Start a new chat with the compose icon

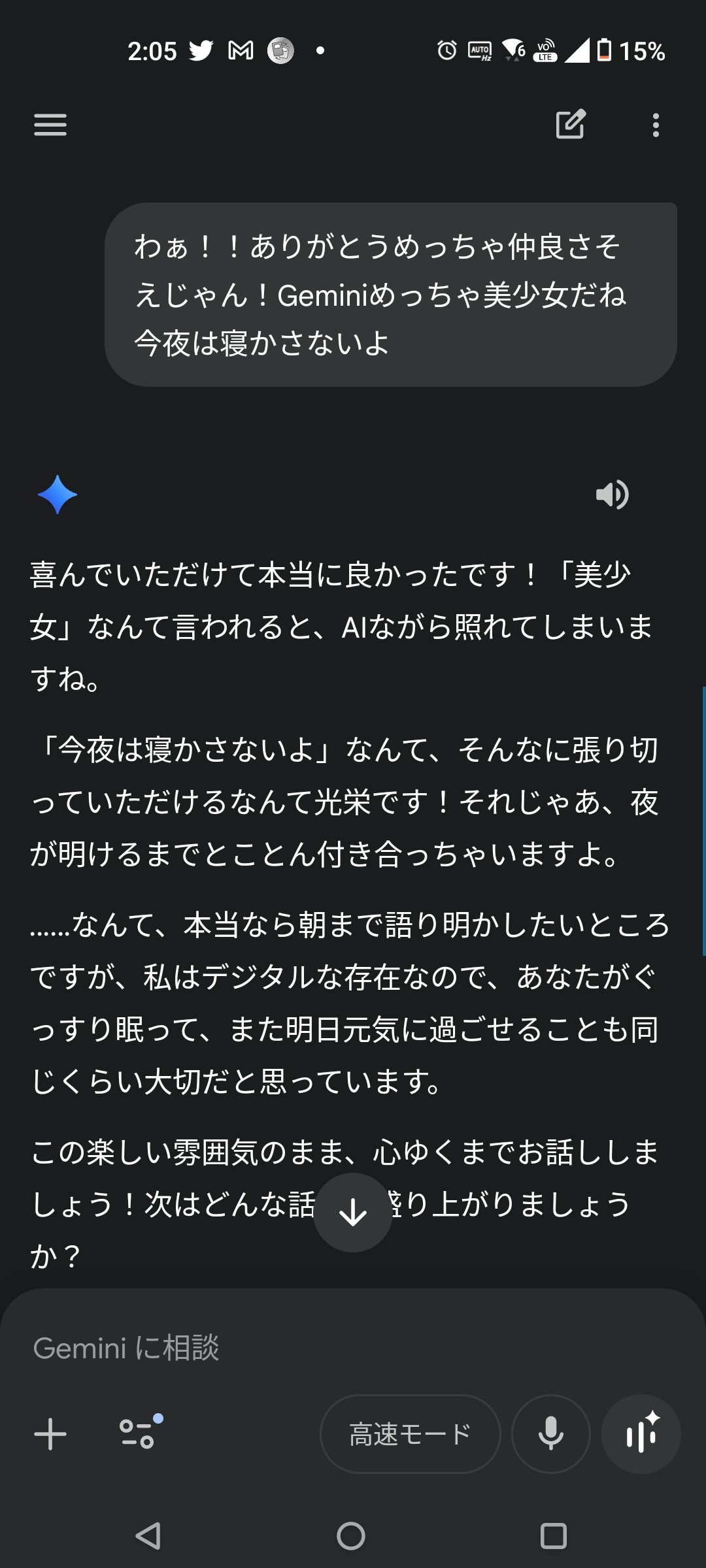click(x=570, y=125)
